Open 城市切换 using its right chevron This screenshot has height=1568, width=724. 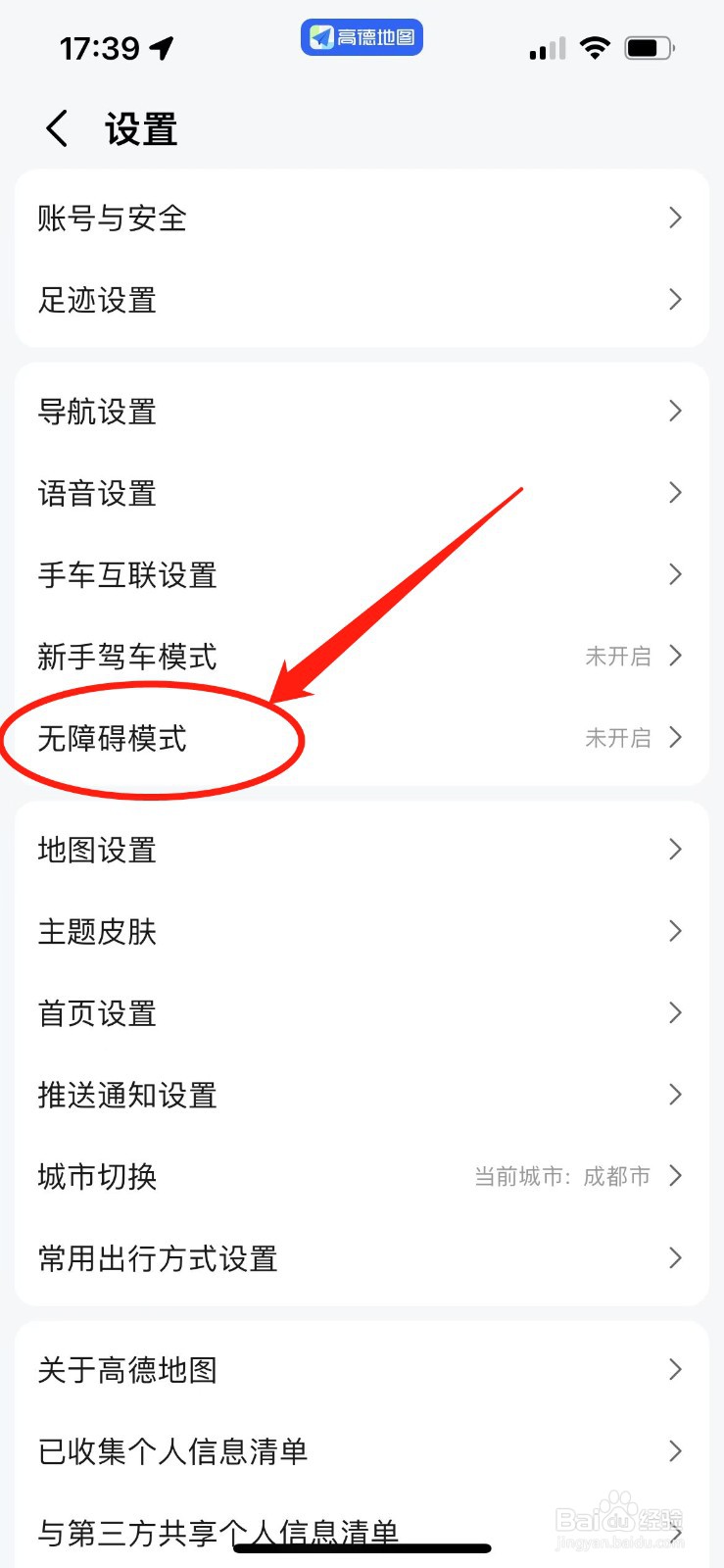click(674, 1176)
